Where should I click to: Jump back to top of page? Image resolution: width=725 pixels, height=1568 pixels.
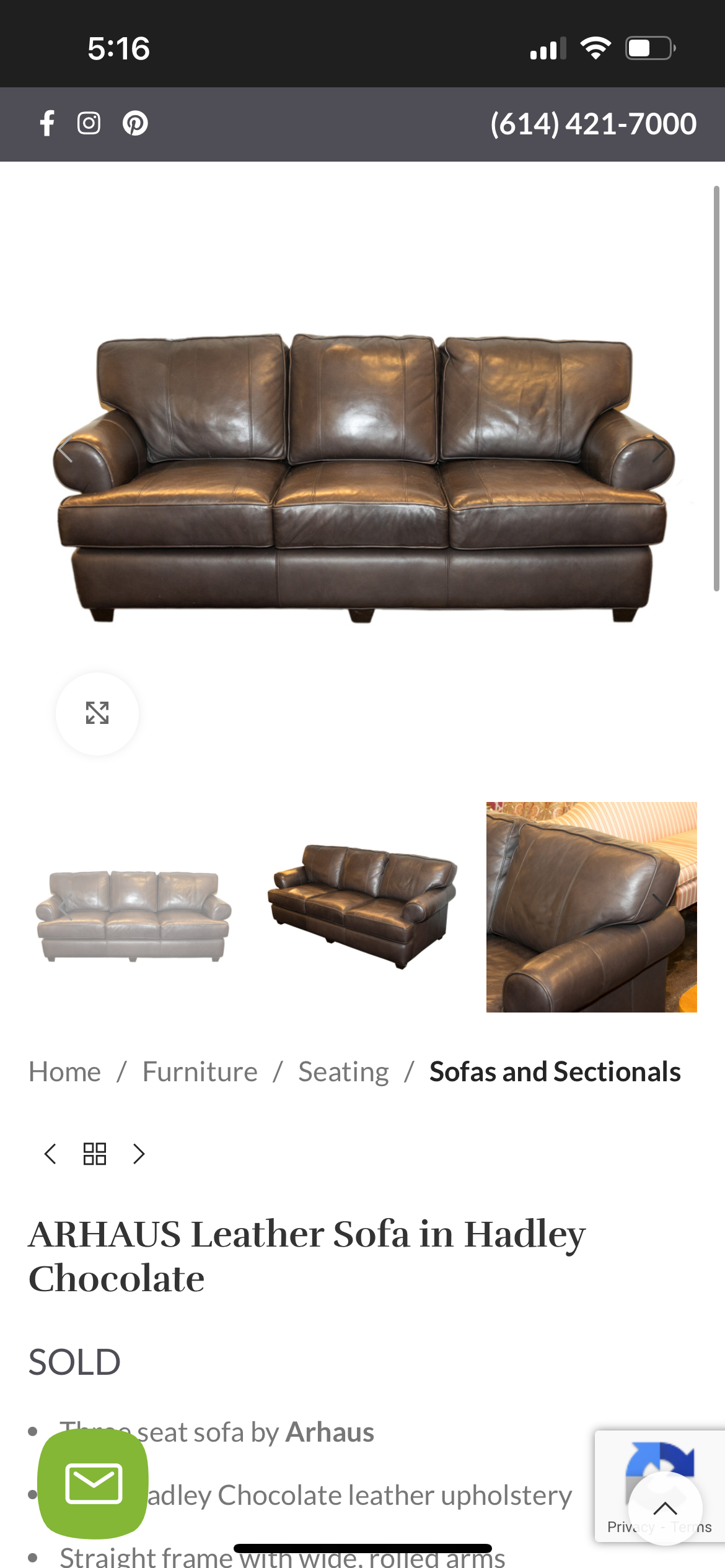pyautogui.click(x=665, y=1509)
